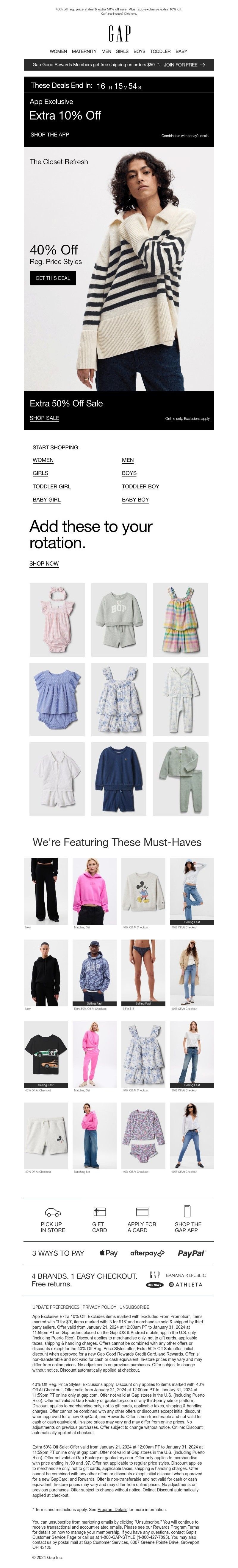Open the SHOP SALE link
The image size is (238, 1568).
coord(44,418)
